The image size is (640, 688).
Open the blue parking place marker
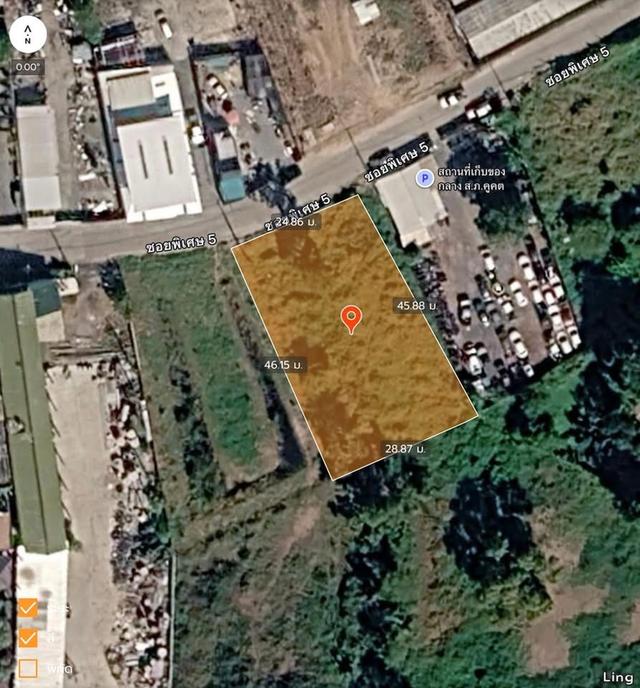coord(424,178)
